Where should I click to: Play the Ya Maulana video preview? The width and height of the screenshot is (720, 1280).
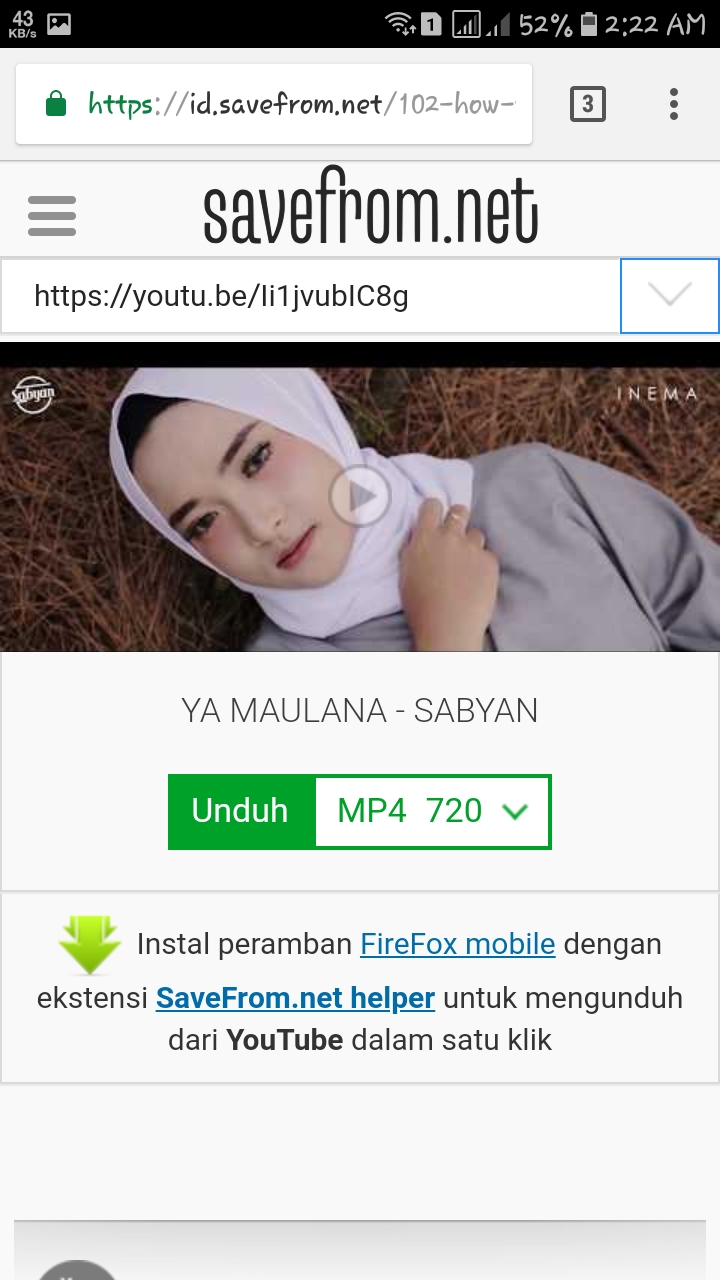(x=360, y=496)
